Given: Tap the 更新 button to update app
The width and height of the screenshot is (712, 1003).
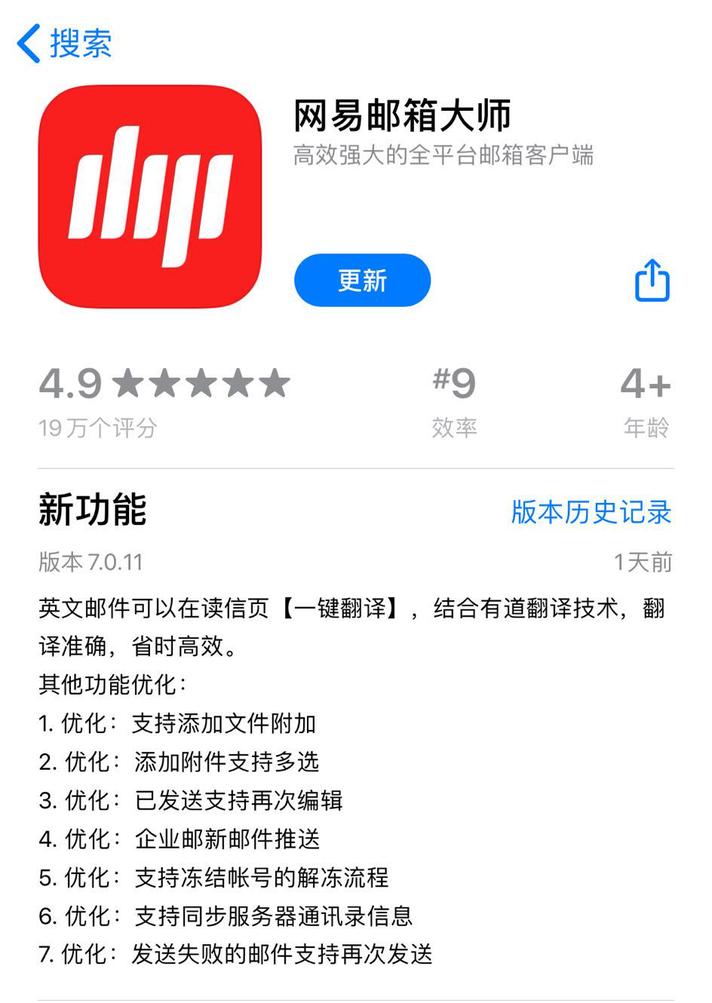Looking at the screenshot, I should [362, 281].
